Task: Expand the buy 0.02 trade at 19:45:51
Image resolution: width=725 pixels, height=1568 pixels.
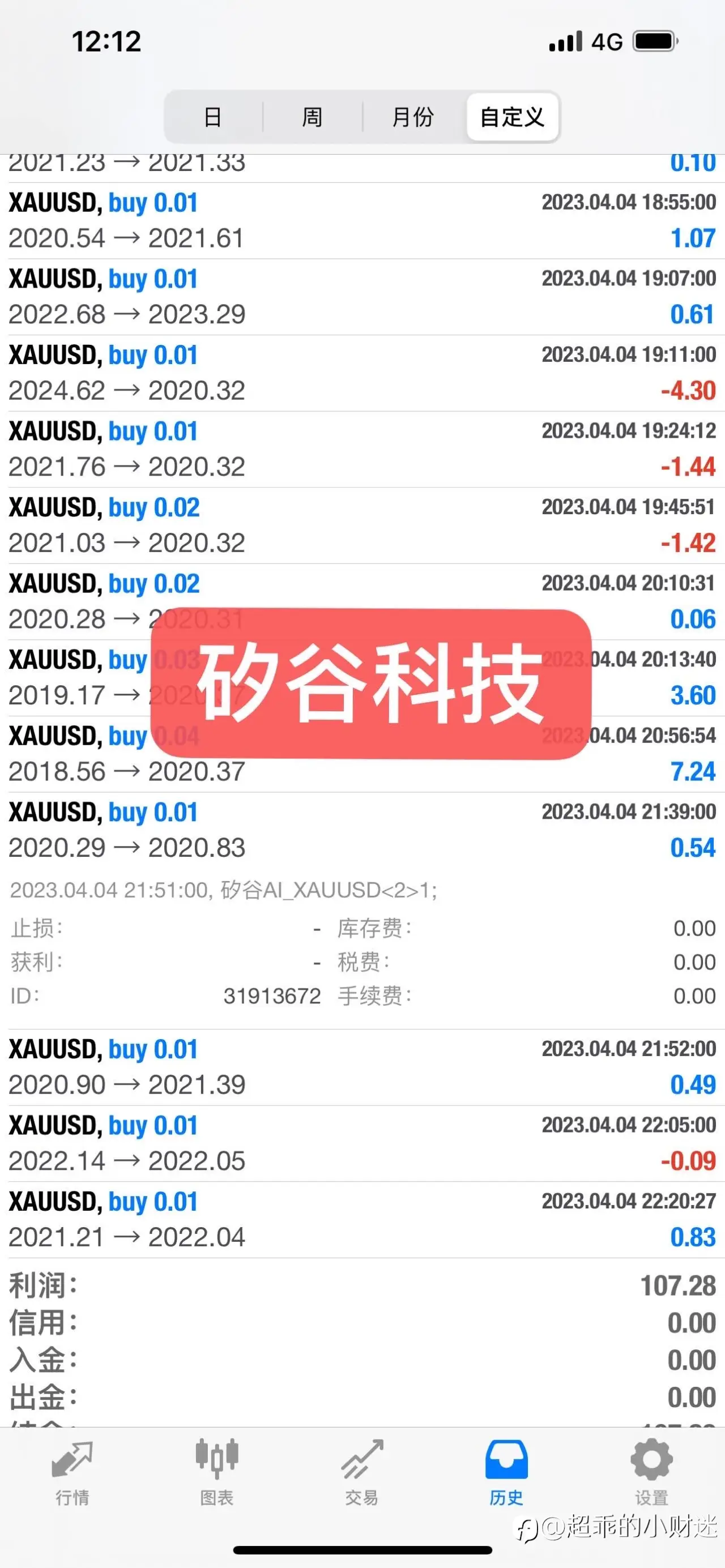Action: click(x=362, y=525)
